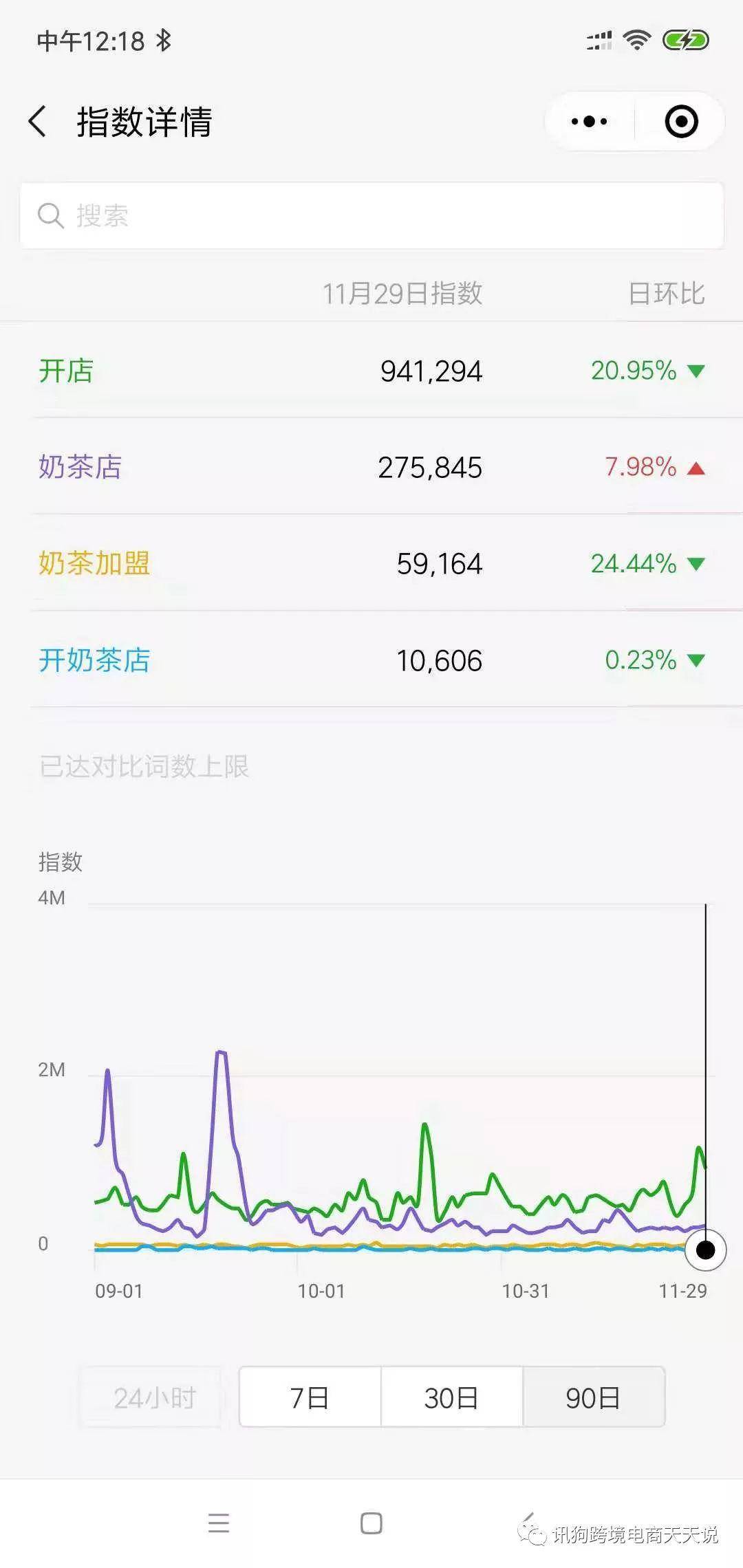Viewport: 743px width, 1568px height.
Task: Tap the 11-29 data point marker on chart
Action: tap(706, 1250)
